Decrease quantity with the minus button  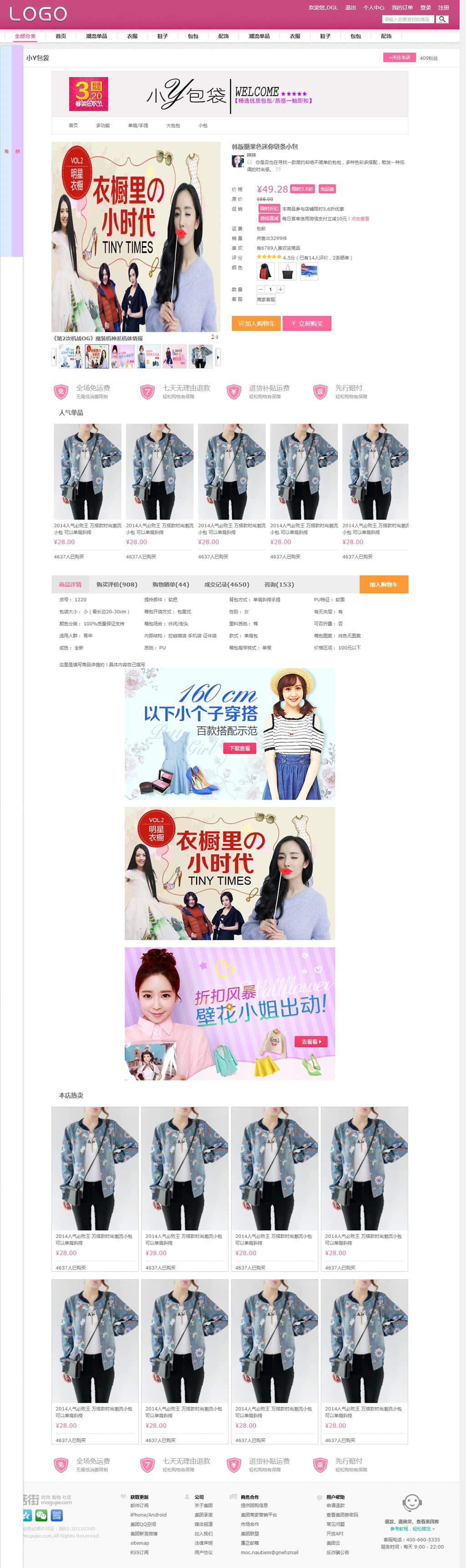click(x=260, y=289)
